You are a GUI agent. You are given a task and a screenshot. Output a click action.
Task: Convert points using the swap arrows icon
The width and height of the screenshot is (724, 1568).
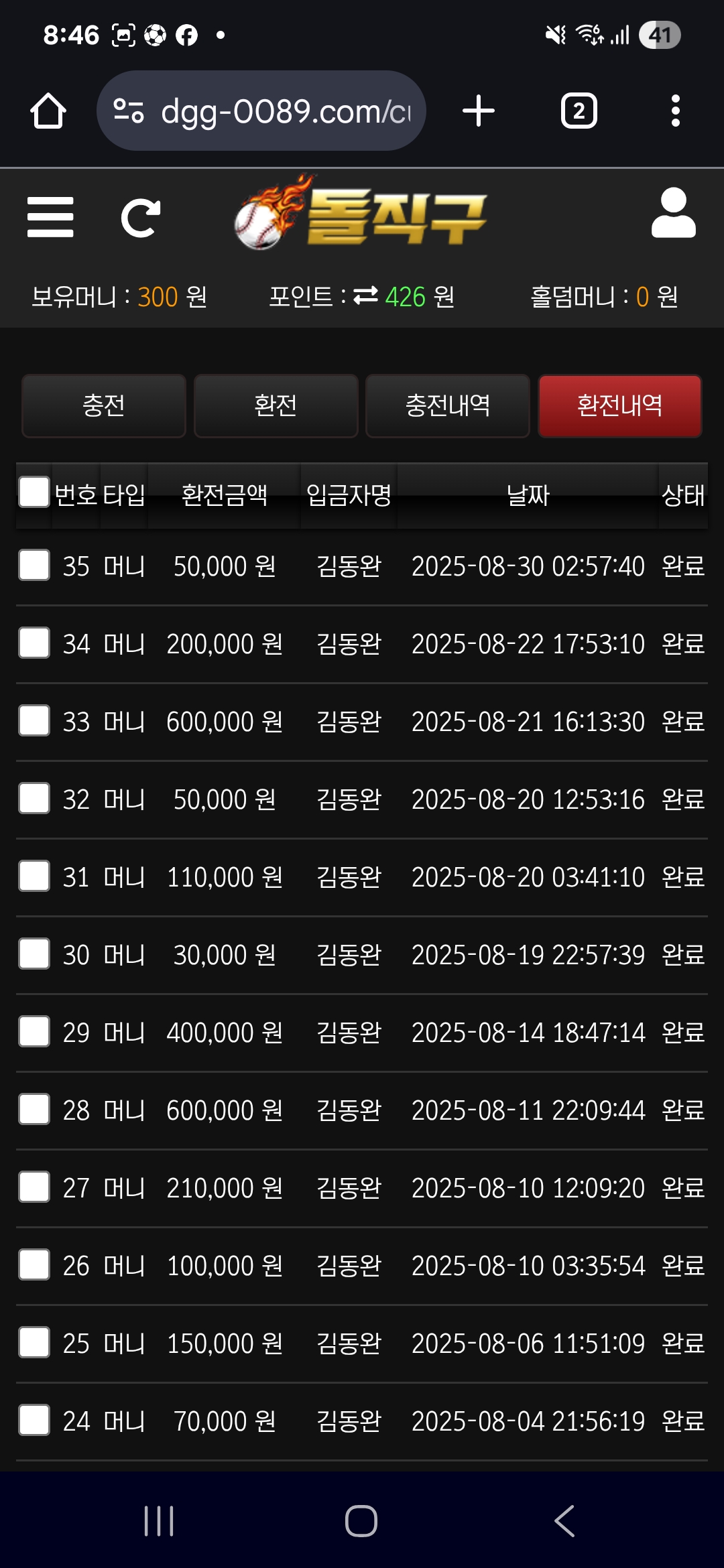coord(365,296)
